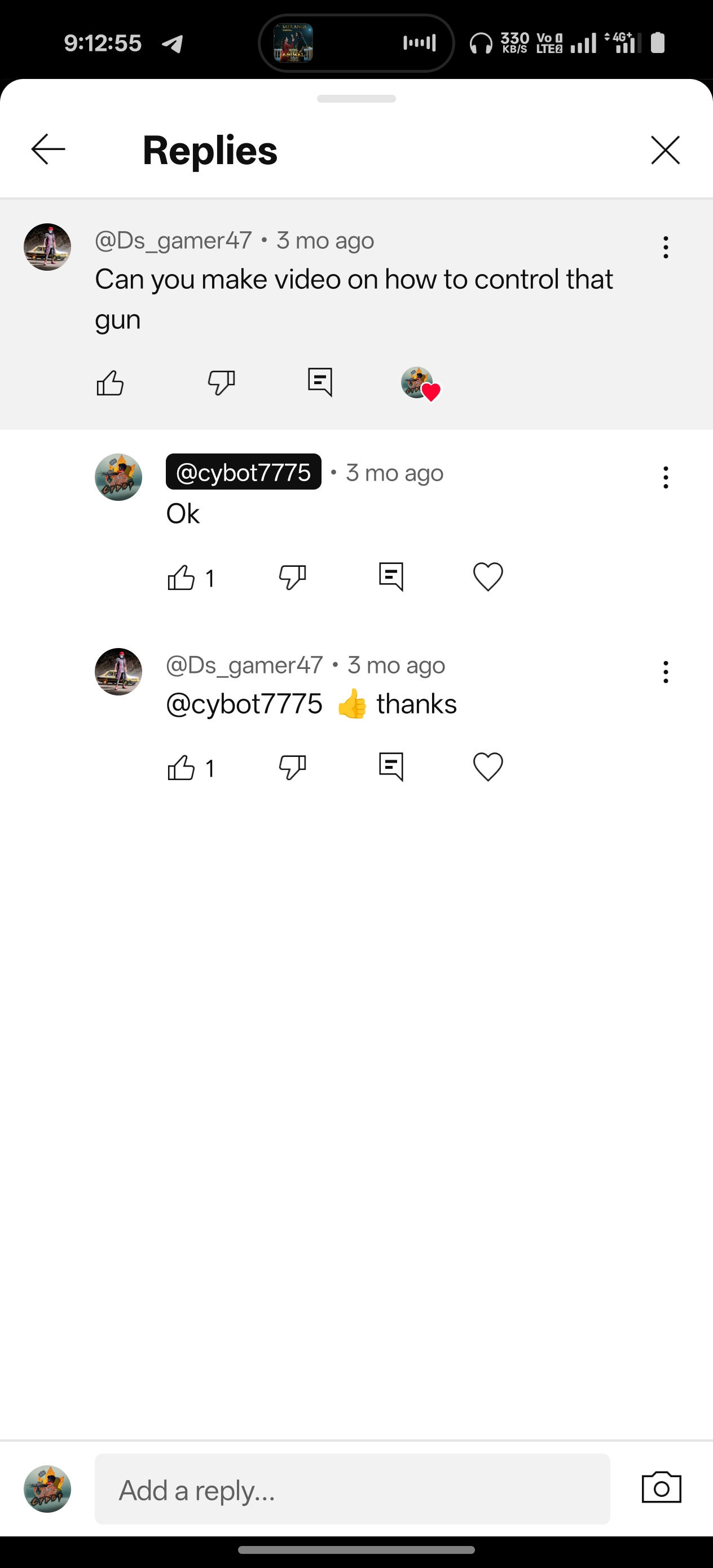Open options menu for the 'thanks' reply
This screenshot has height=1568, width=713.
(x=666, y=672)
